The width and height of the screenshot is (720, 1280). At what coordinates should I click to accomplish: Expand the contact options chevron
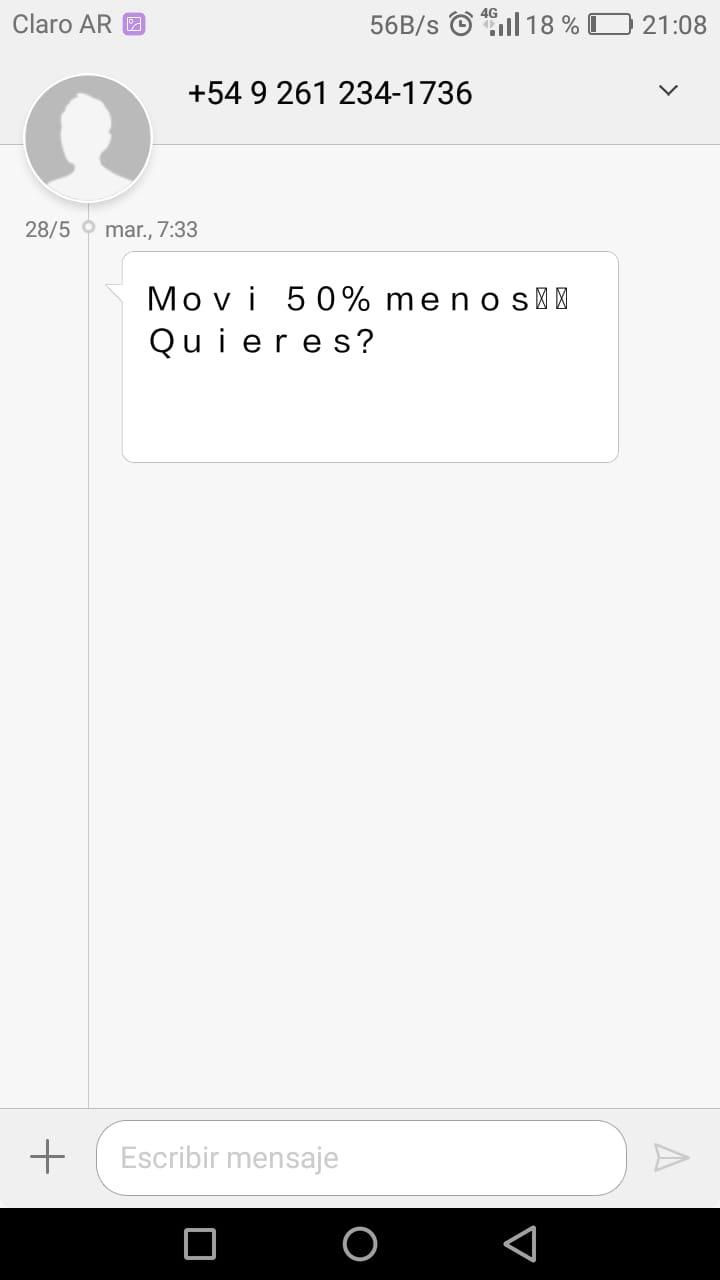click(669, 91)
